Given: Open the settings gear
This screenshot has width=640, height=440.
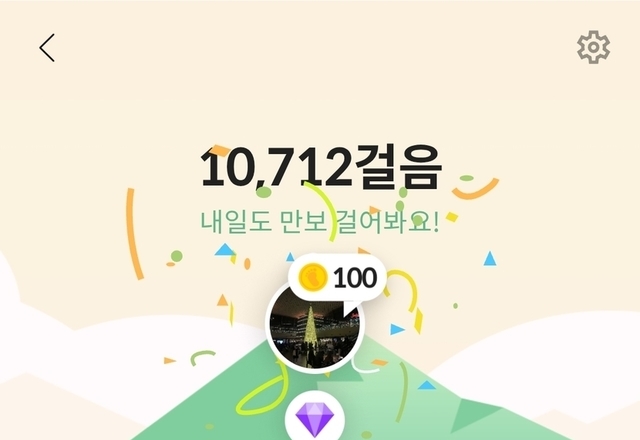Looking at the screenshot, I should 593,47.
